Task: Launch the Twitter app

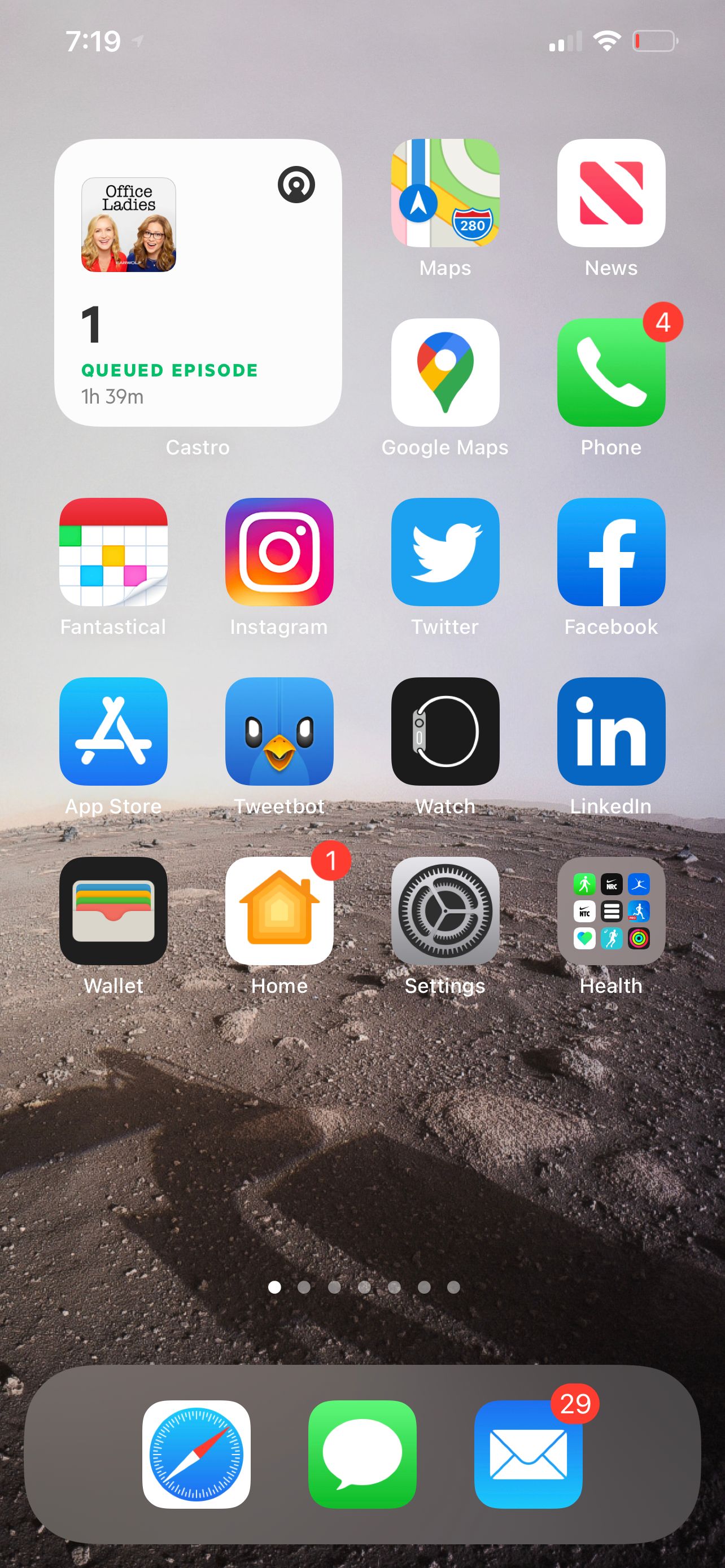Action: pos(445,551)
